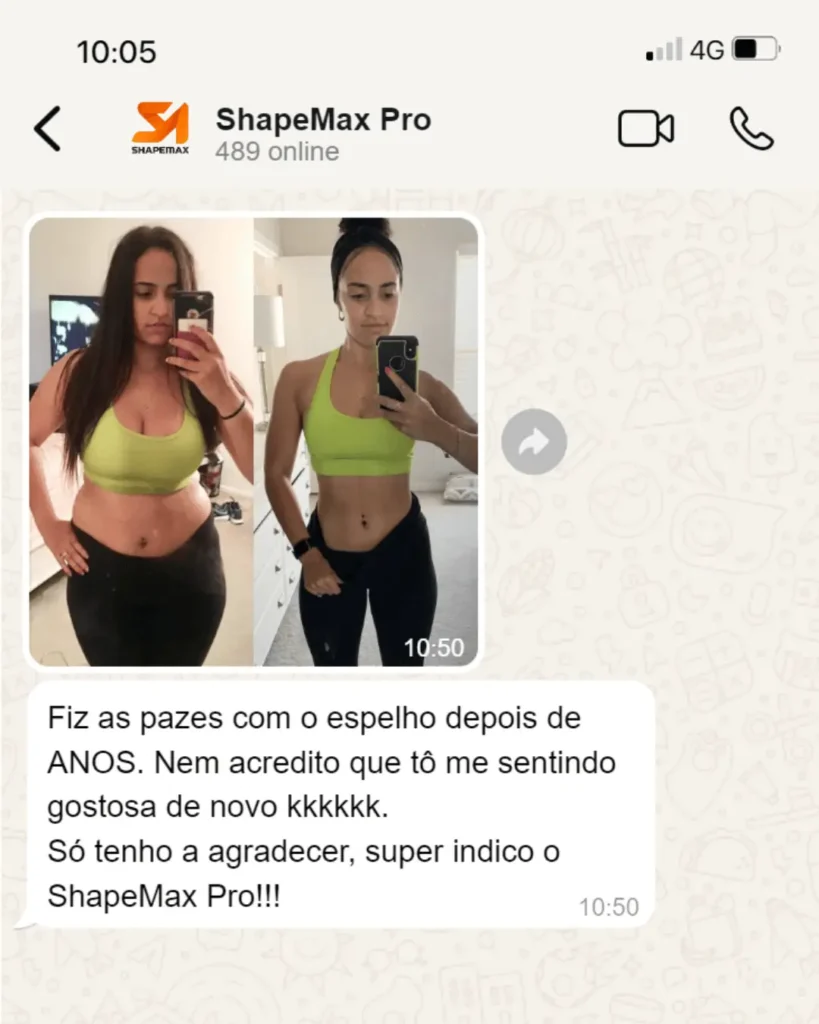Start a voice call with ShapeMax Pro

[x=751, y=129]
